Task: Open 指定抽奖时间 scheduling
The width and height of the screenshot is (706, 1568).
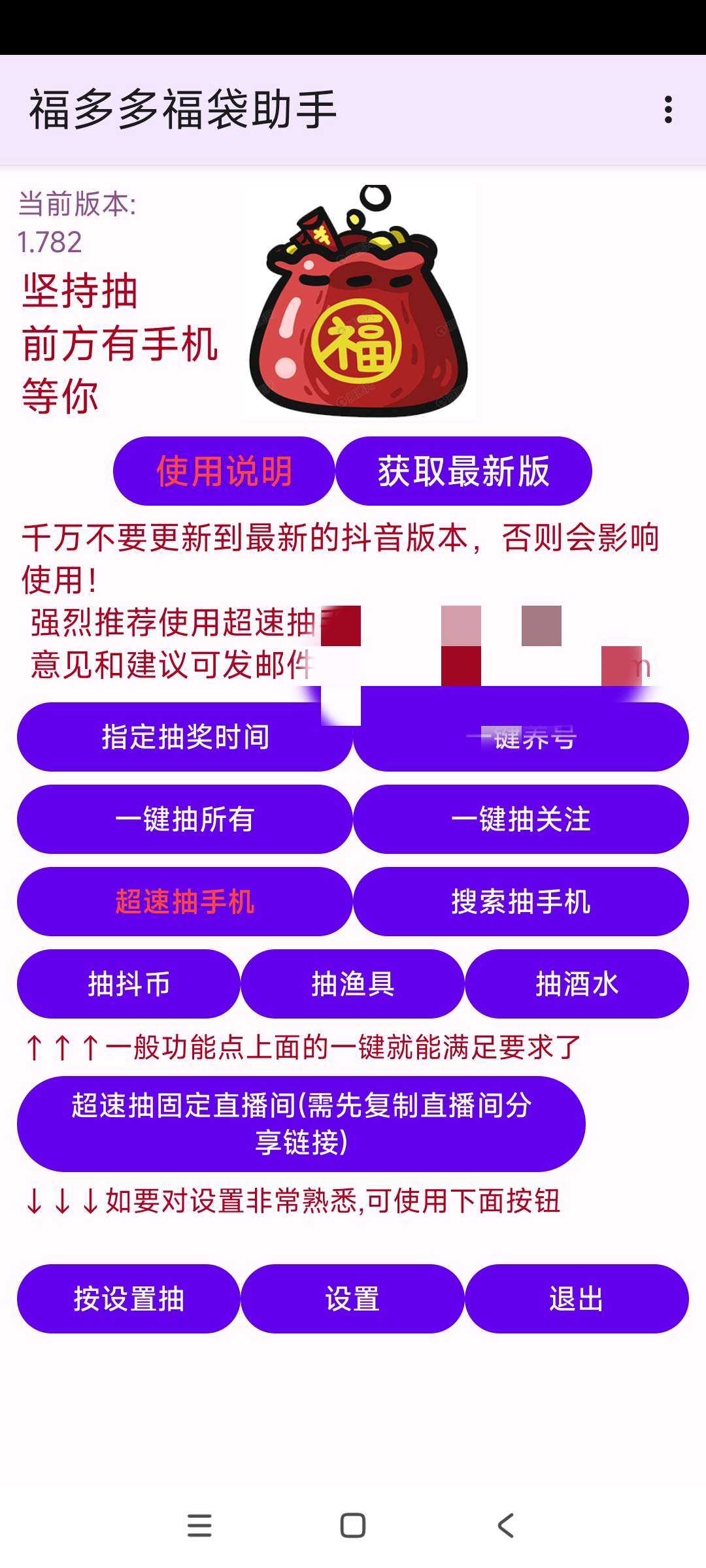Action: click(x=185, y=738)
